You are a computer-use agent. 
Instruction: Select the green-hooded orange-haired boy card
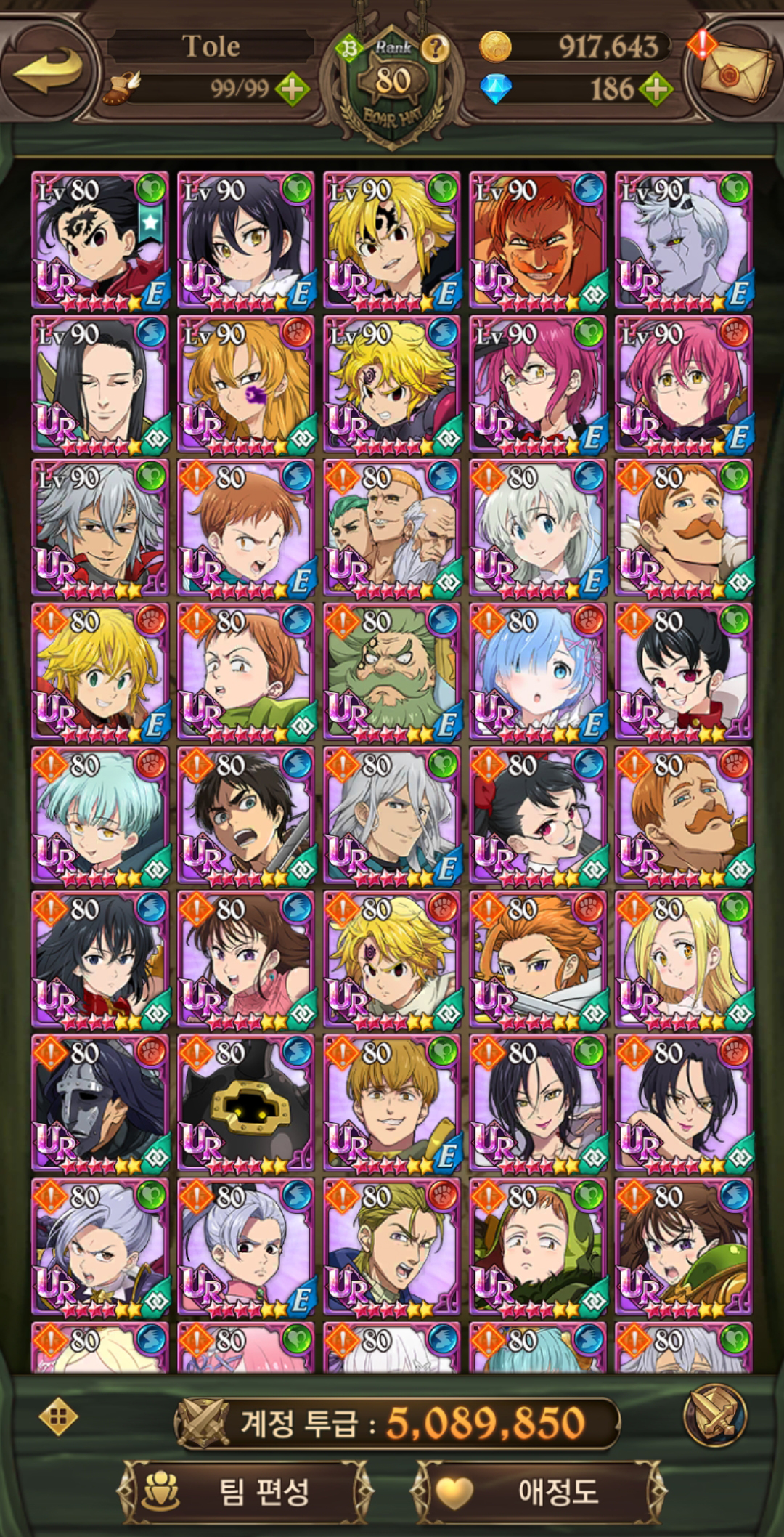(x=537, y=1247)
